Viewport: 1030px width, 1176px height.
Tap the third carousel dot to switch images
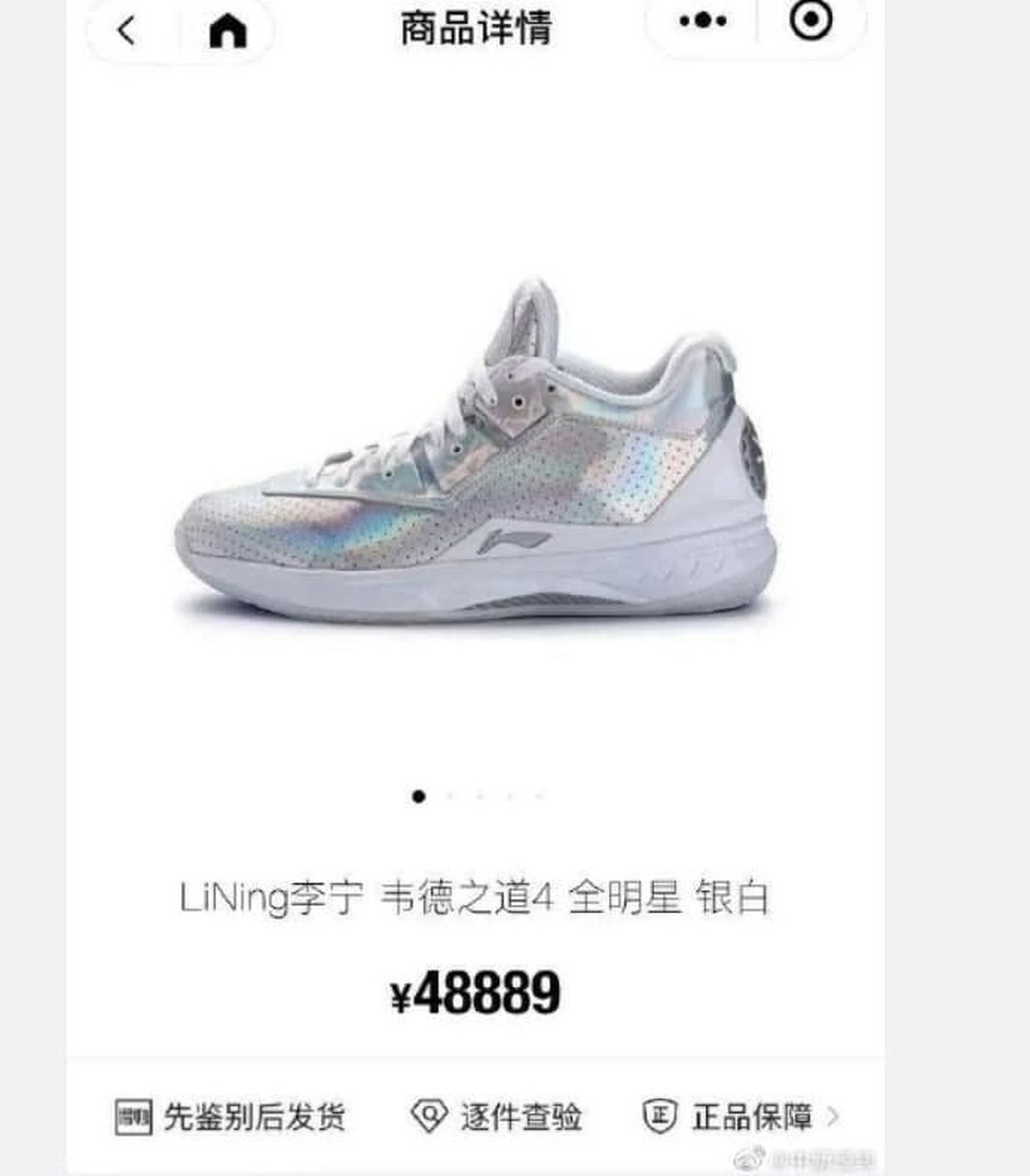click(x=480, y=796)
